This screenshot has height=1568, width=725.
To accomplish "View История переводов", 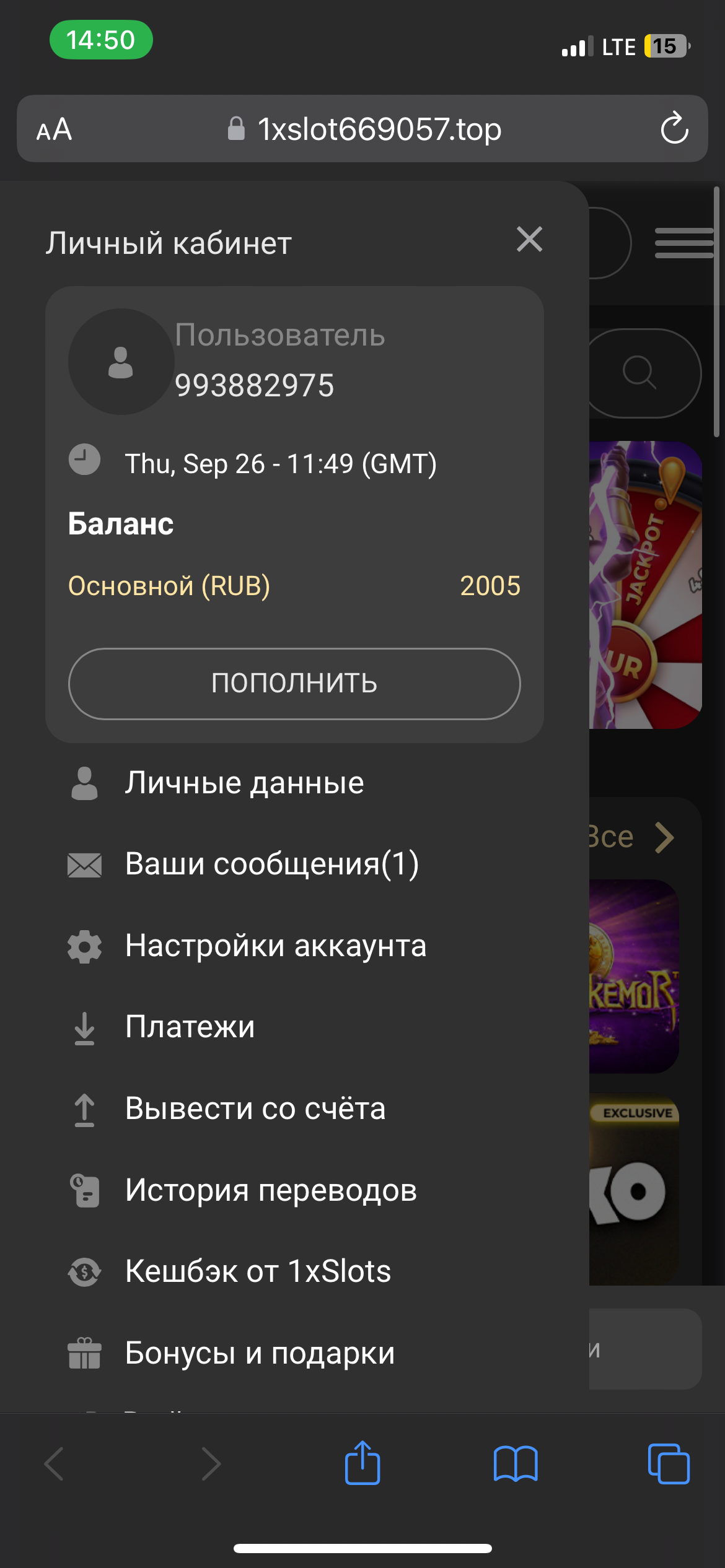I will pos(271,1190).
